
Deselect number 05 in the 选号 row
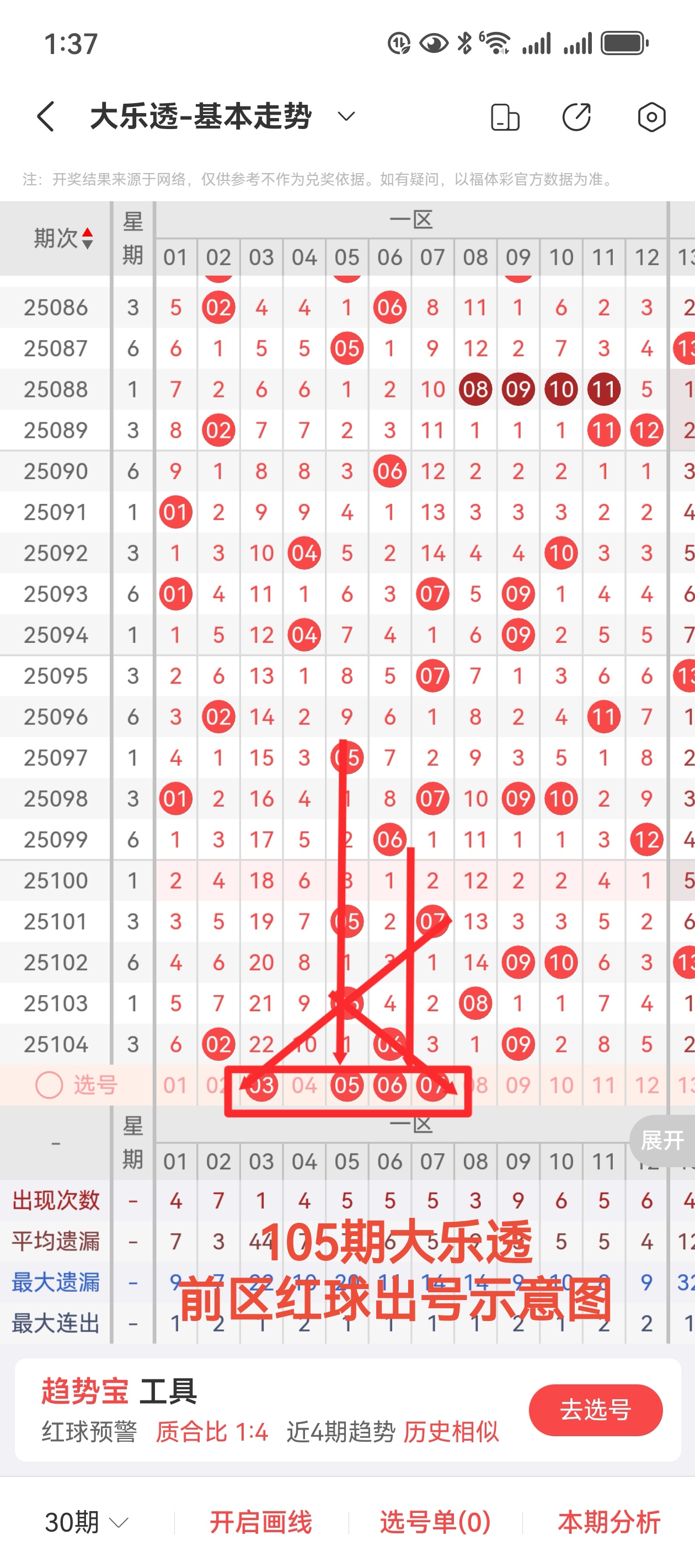(347, 1085)
